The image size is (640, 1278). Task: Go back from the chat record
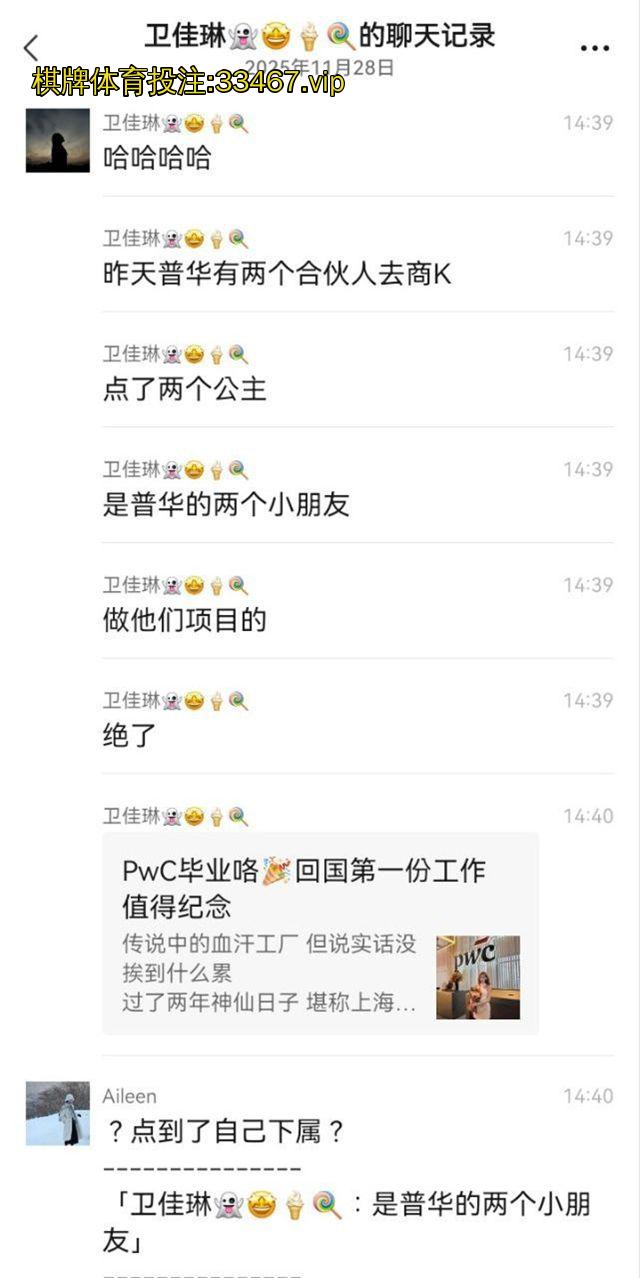(x=31, y=47)
